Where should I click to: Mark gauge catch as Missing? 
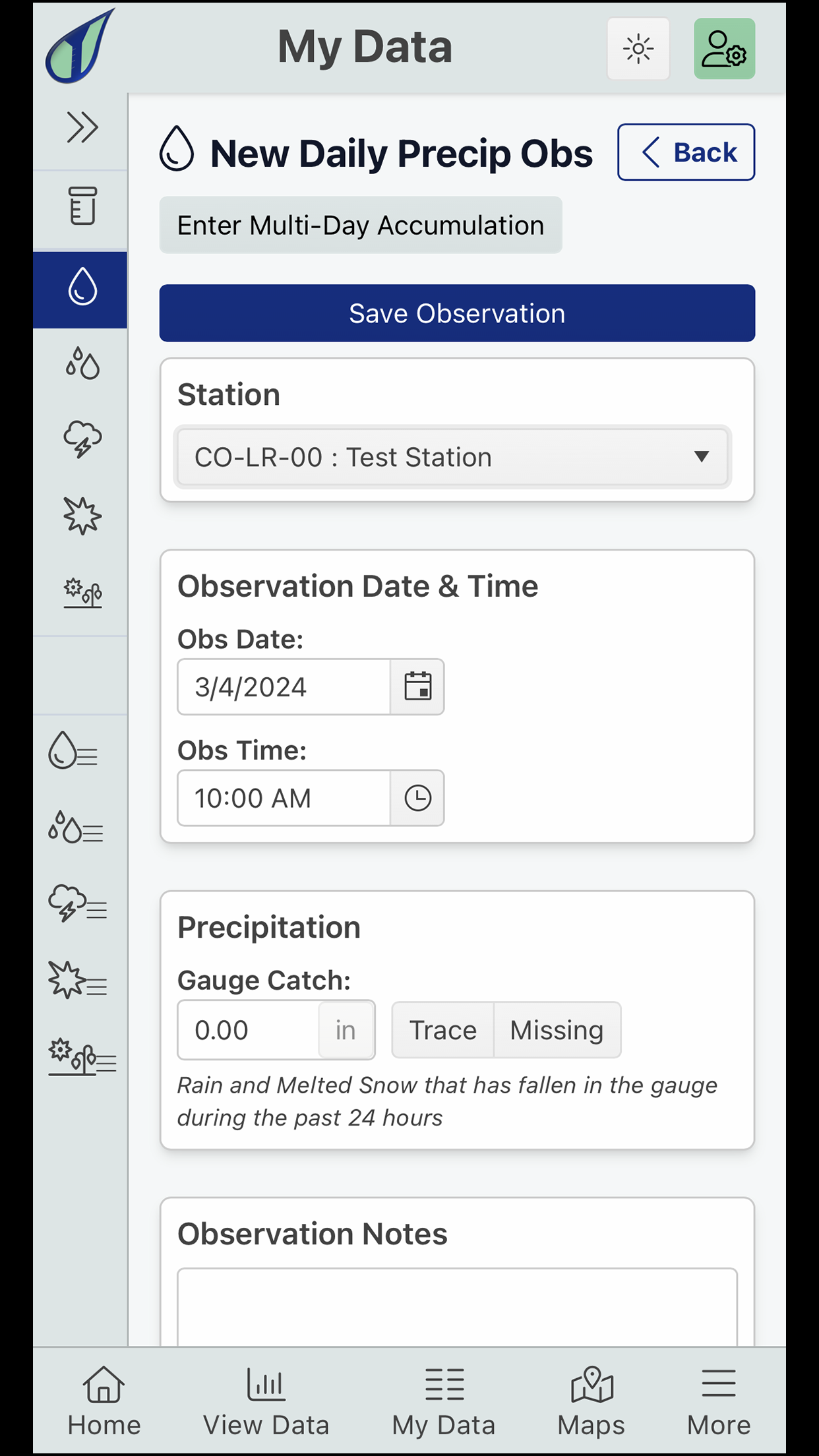(557, 1029)
